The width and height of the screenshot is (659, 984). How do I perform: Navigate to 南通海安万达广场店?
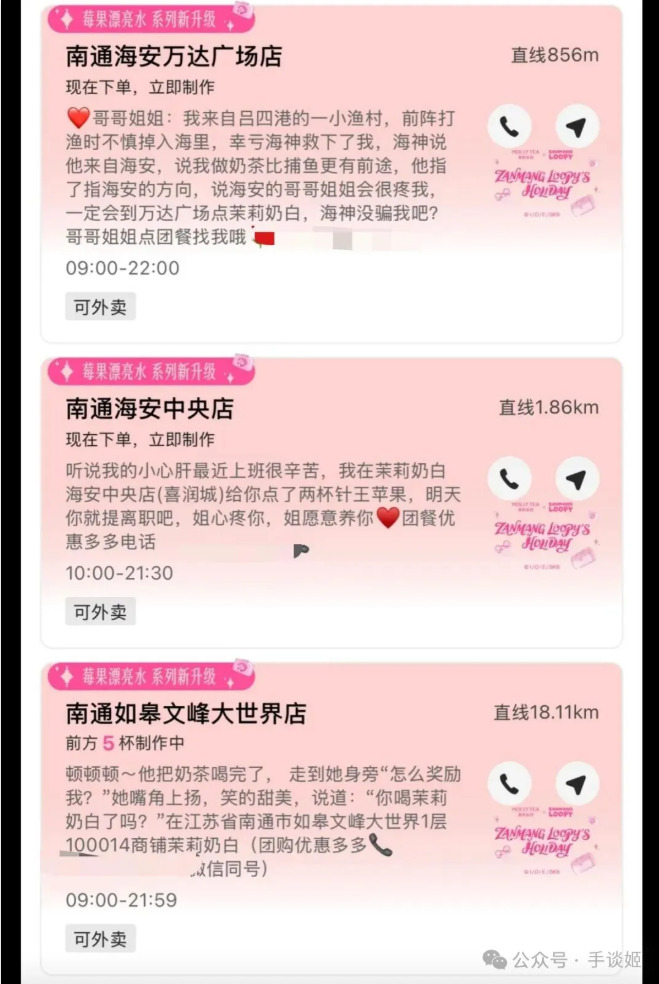point(577,127)
